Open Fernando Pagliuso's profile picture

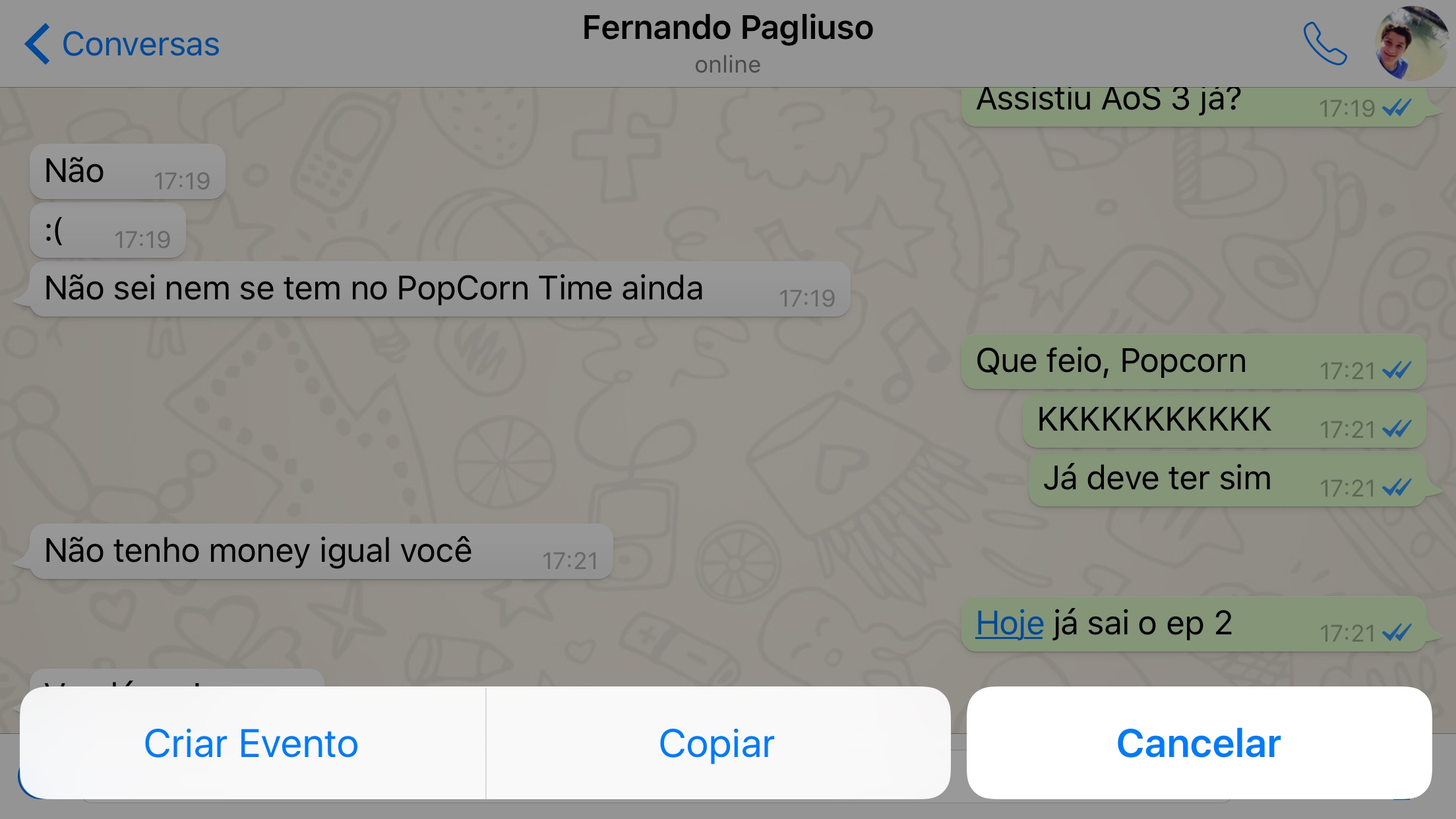(1411, 44)
